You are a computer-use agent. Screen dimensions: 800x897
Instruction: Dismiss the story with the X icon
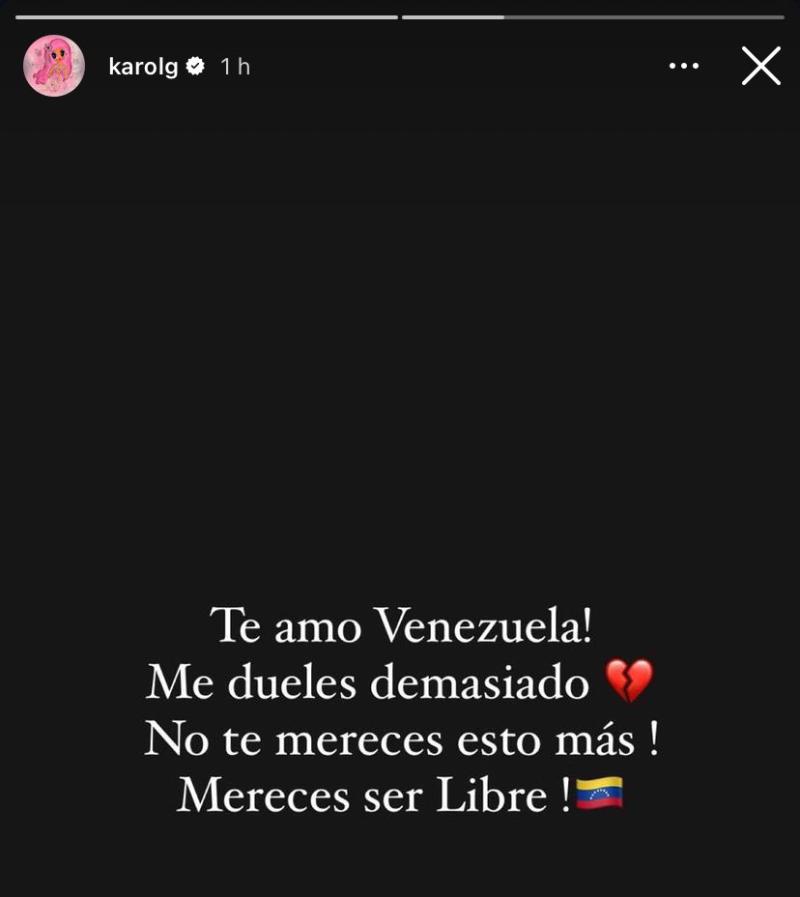761,66
